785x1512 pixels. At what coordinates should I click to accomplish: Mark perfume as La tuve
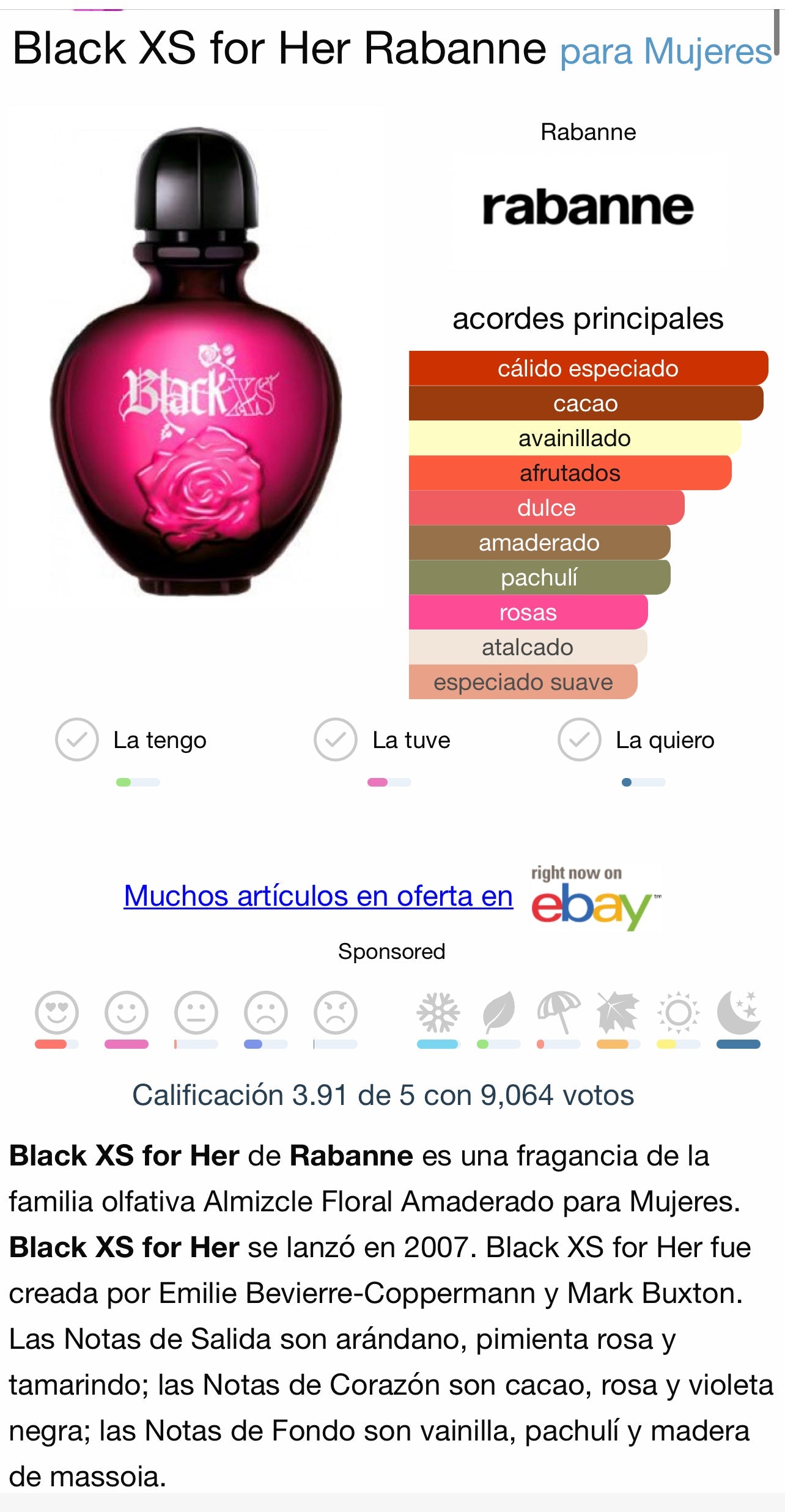coord(336,739)
